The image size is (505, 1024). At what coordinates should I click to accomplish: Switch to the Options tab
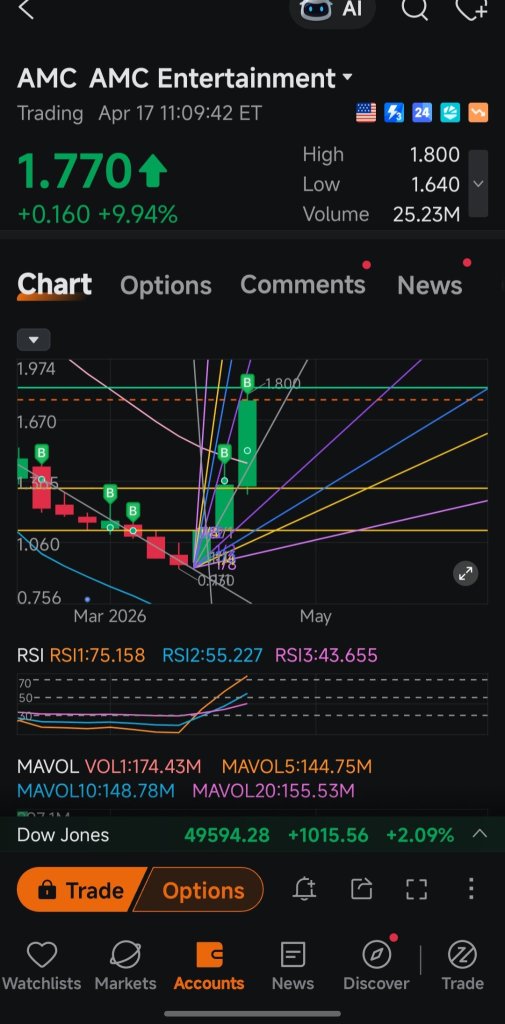(166, 285)
